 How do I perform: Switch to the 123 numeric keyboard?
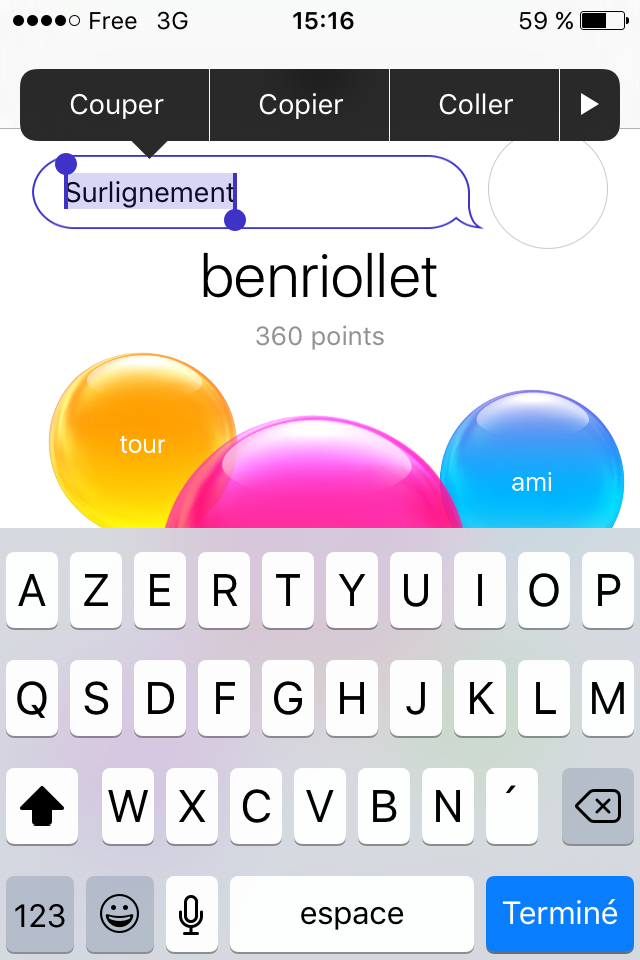pos(41,914)
